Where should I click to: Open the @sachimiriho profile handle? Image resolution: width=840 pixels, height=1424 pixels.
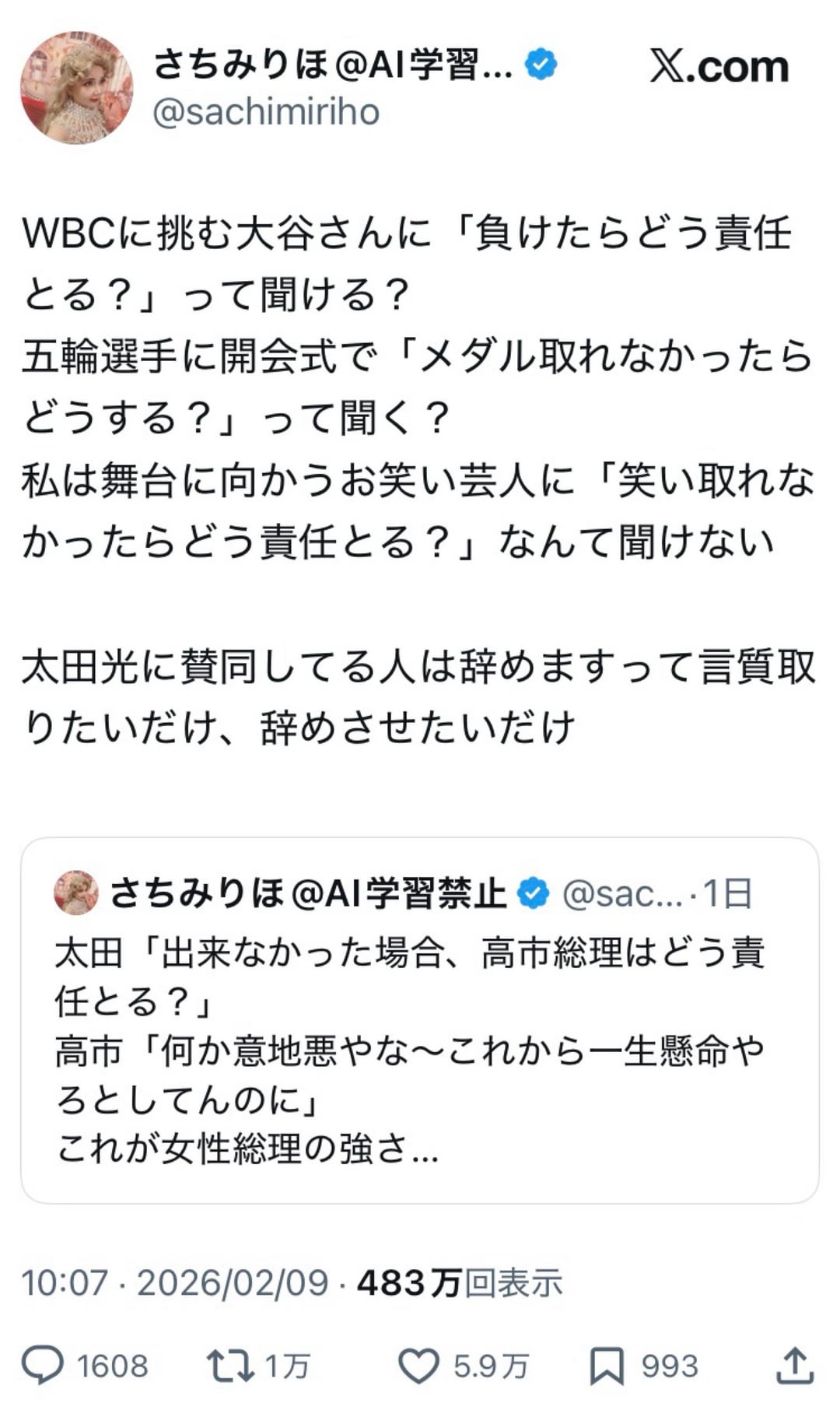click(x=266, y=112)
